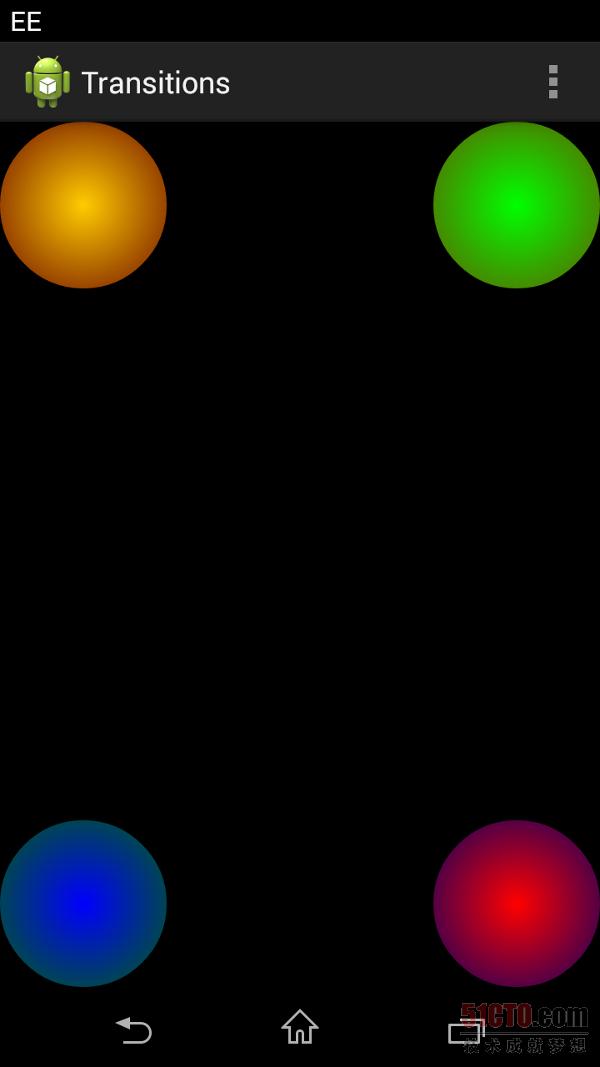Open the overflow menu
The width and height of the screenshot is (600, 1067).
pos(552,82)
